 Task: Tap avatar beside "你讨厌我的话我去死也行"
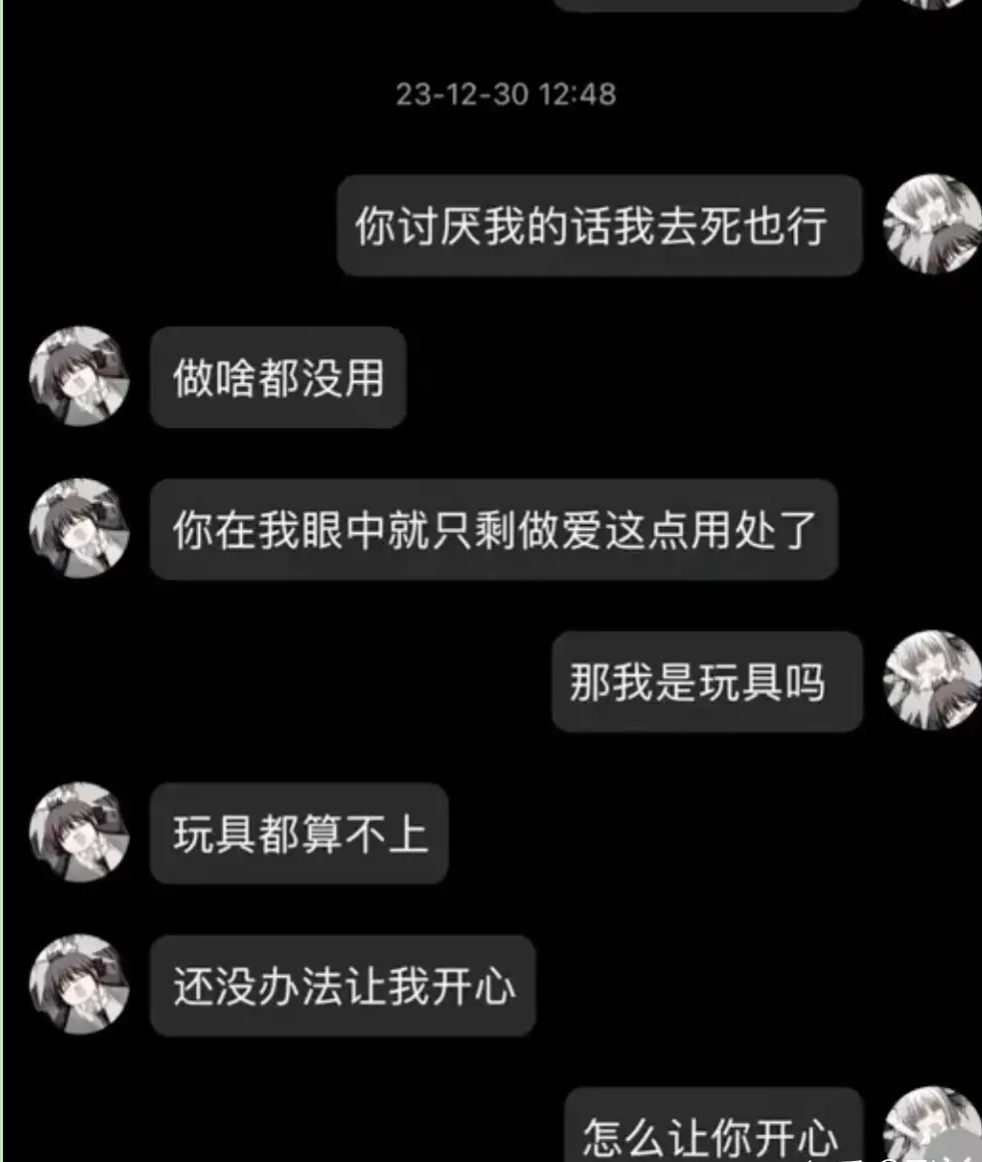click(x=930, y=224)
